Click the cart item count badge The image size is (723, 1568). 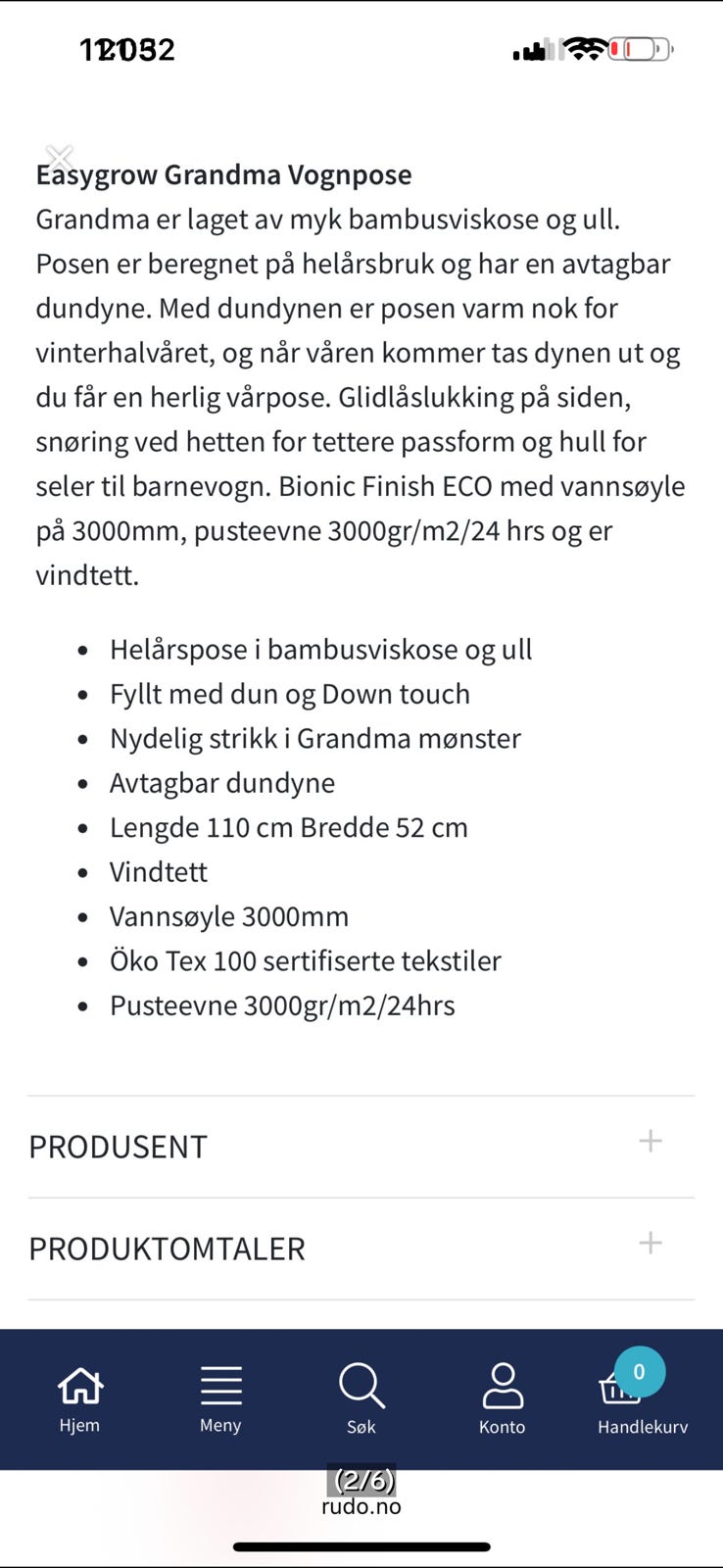637,1372
